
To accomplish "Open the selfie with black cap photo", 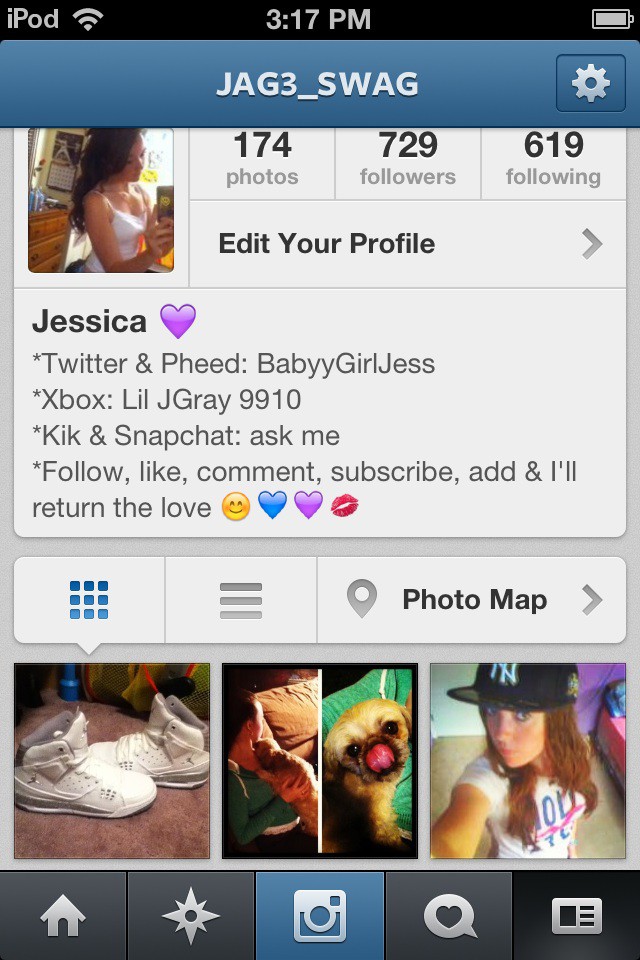I will click(x=528, y=761).
